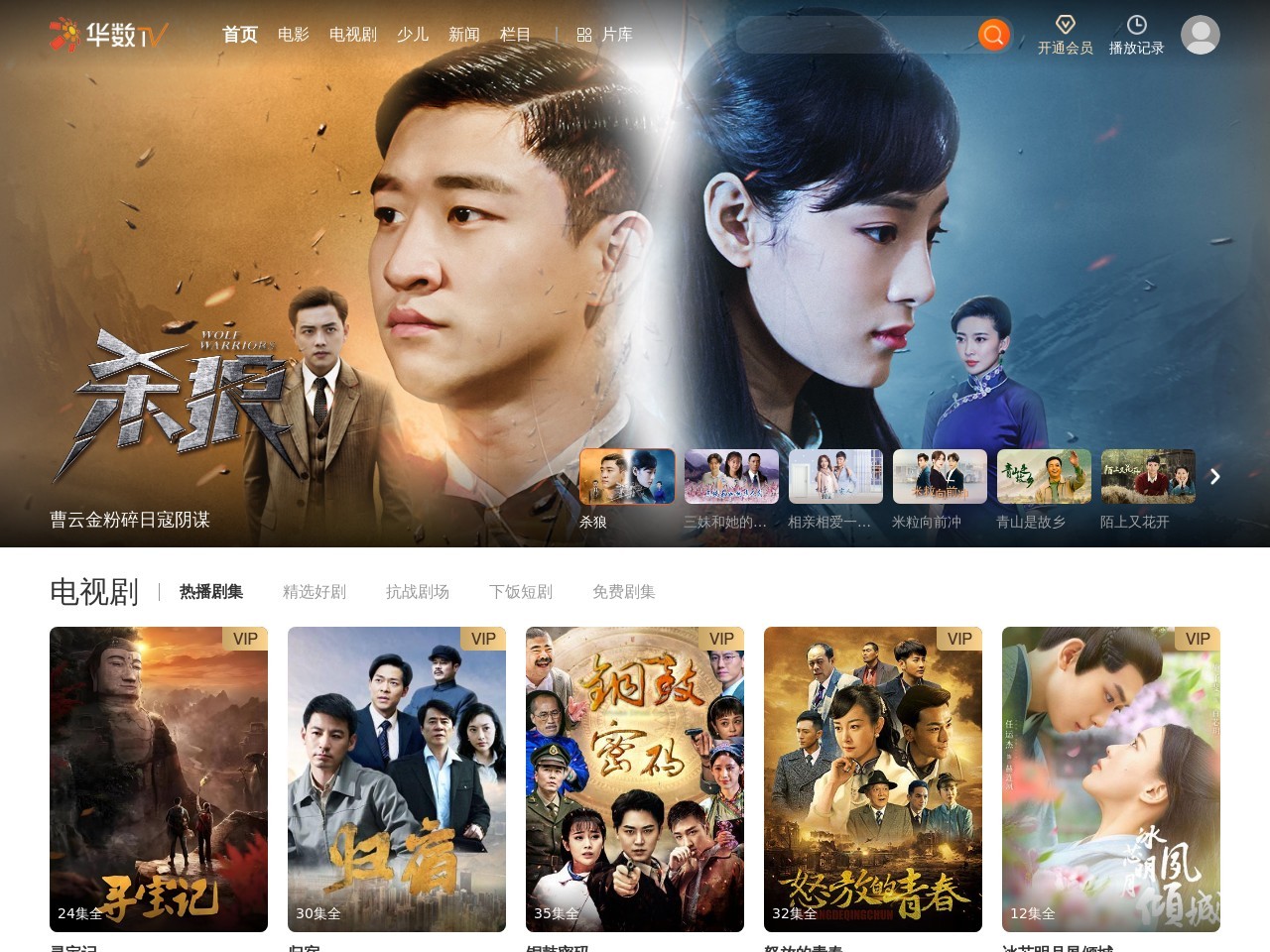This screenshot has width=1270, height=952.
Task: Open the 免费剧集 category
Action: pos(624,592)
